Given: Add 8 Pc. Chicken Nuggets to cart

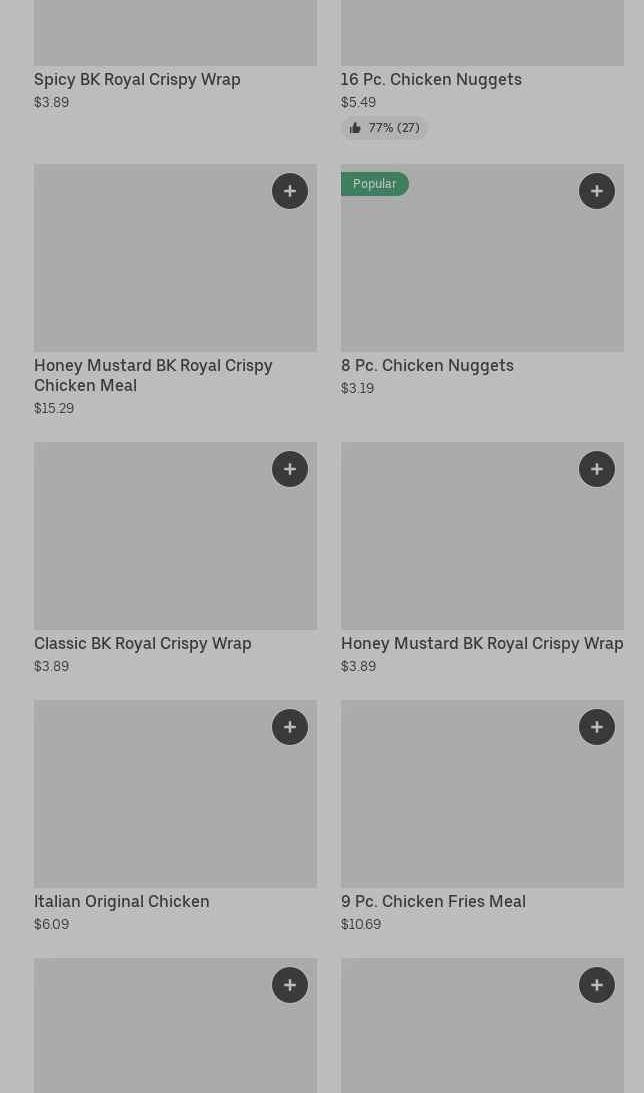Looking at the screenshot, I should [597, 191].
